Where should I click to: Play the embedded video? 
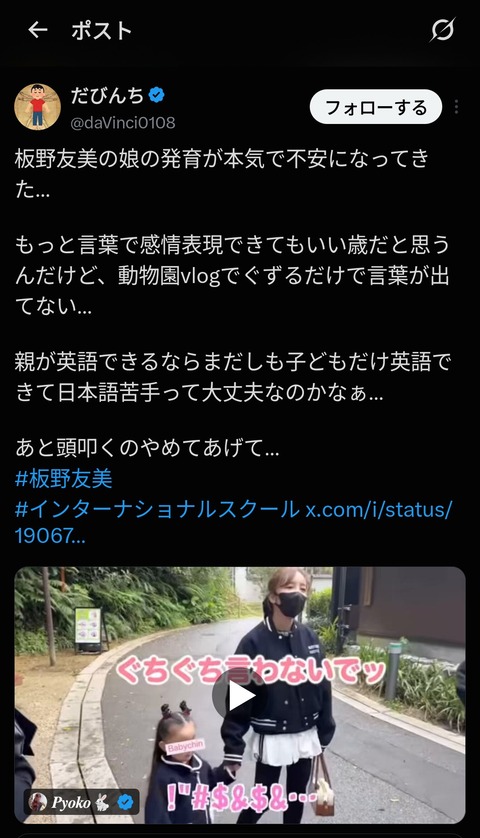(x=238, y=696)
